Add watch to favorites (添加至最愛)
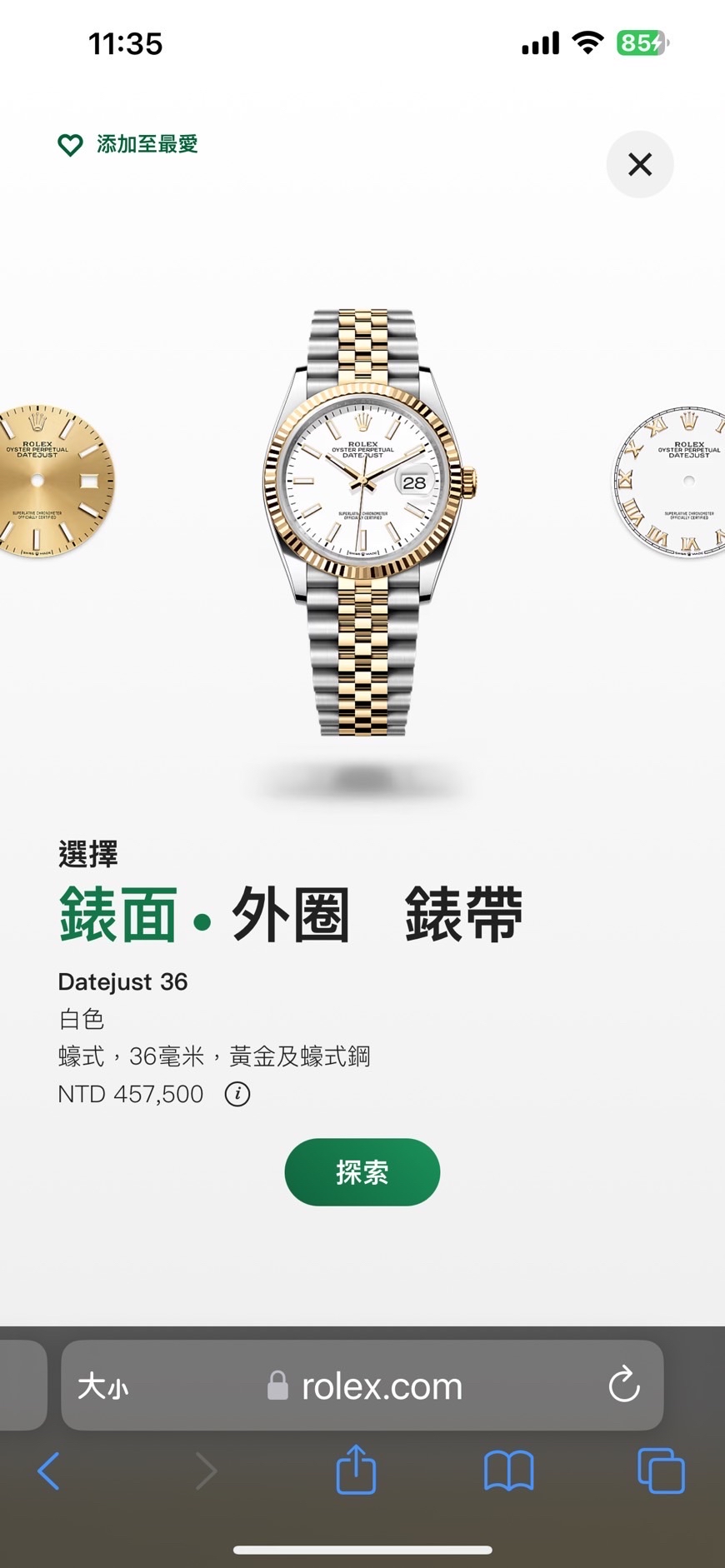725x1568 pixels. pos(127,145)
